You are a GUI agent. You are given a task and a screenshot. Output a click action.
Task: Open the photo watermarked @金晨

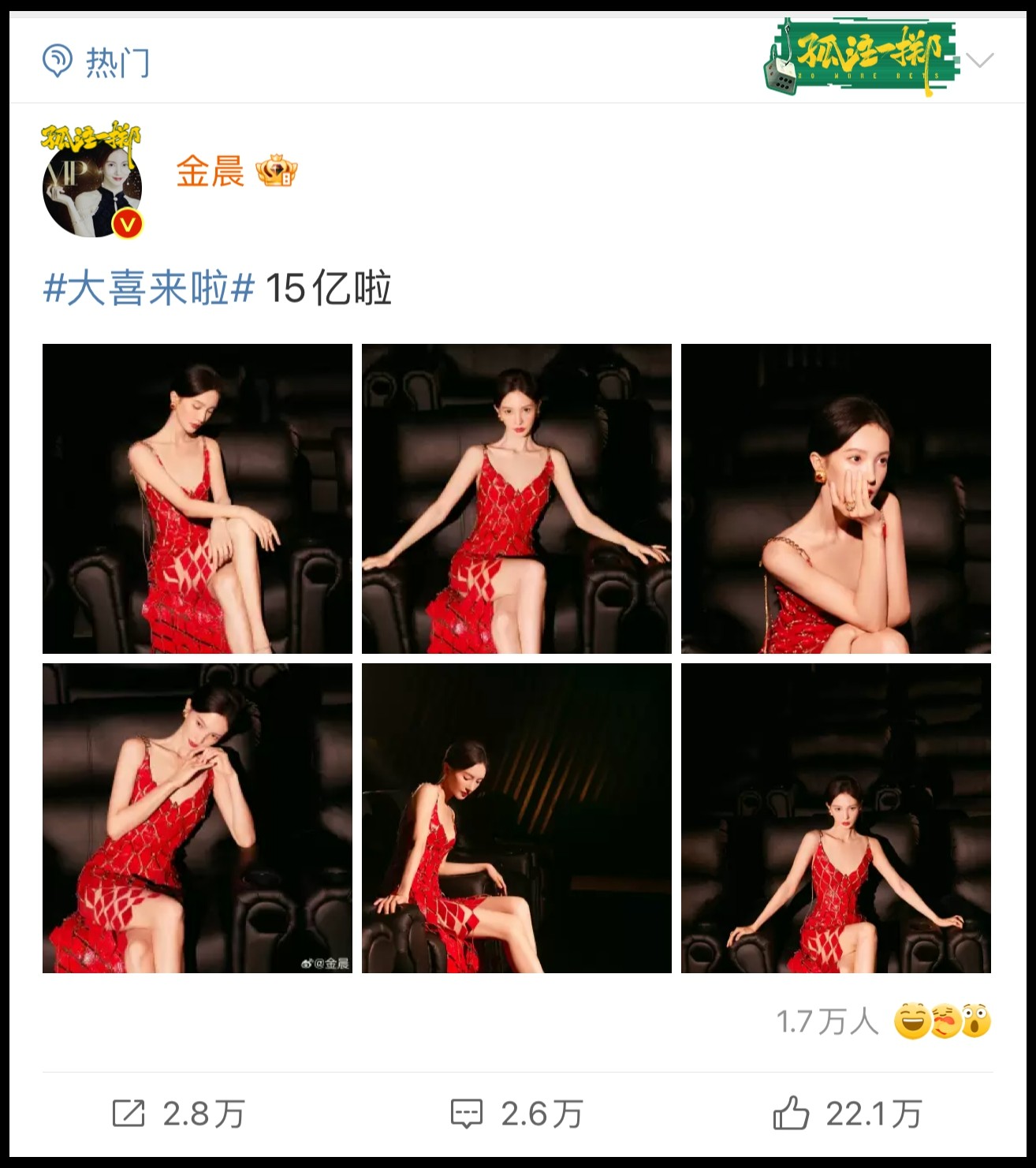click(197, 818)
